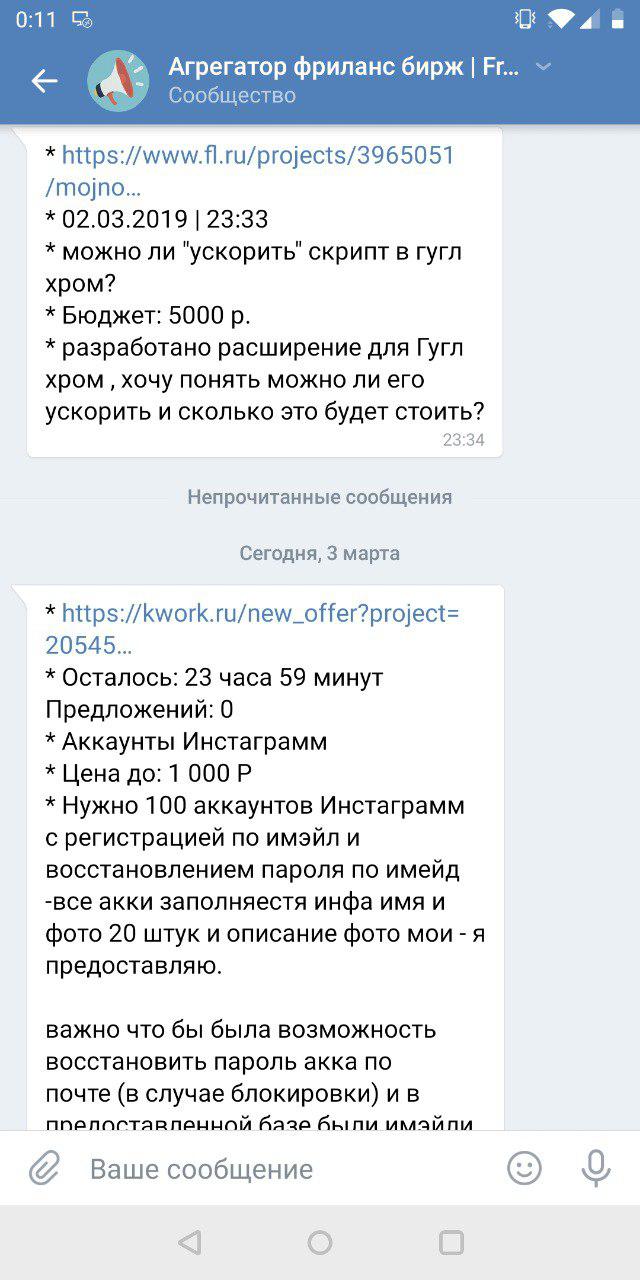The width and height of the screenshot is (640, 1280).
Task: Attach a file with the paperclip
Action: coord(44,1167)
